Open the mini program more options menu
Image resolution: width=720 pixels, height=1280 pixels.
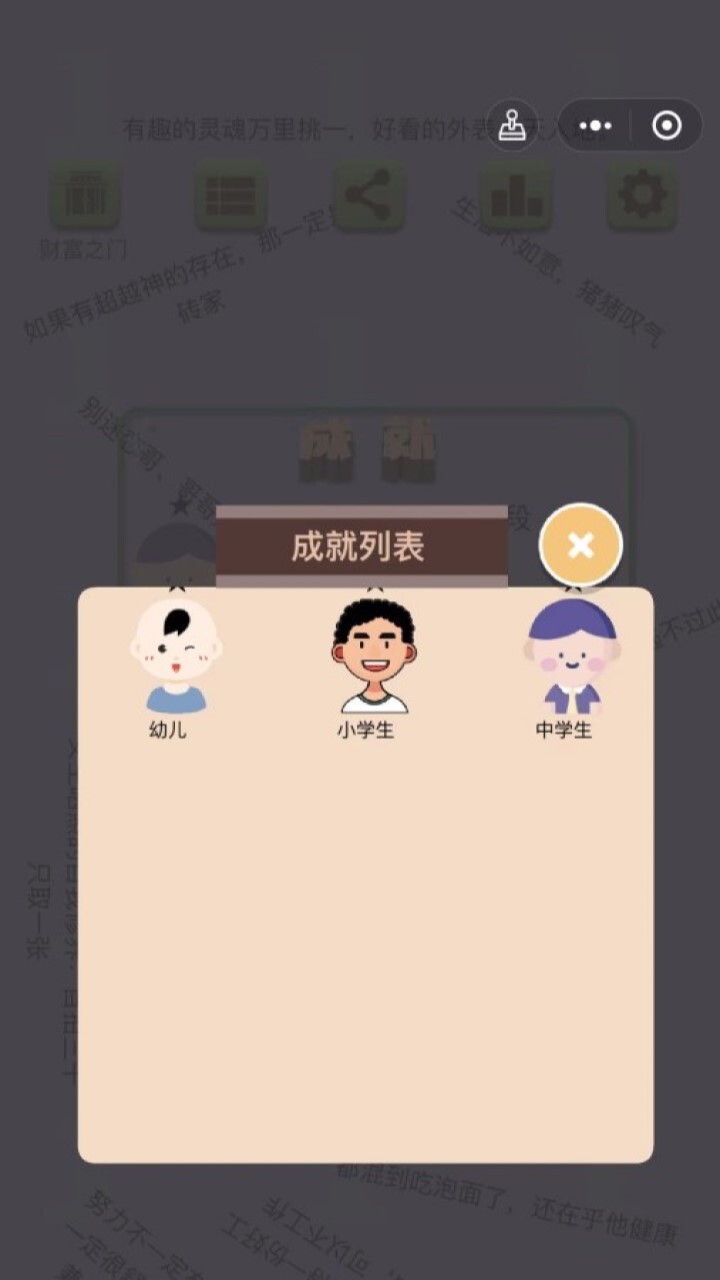pos(595,126)
